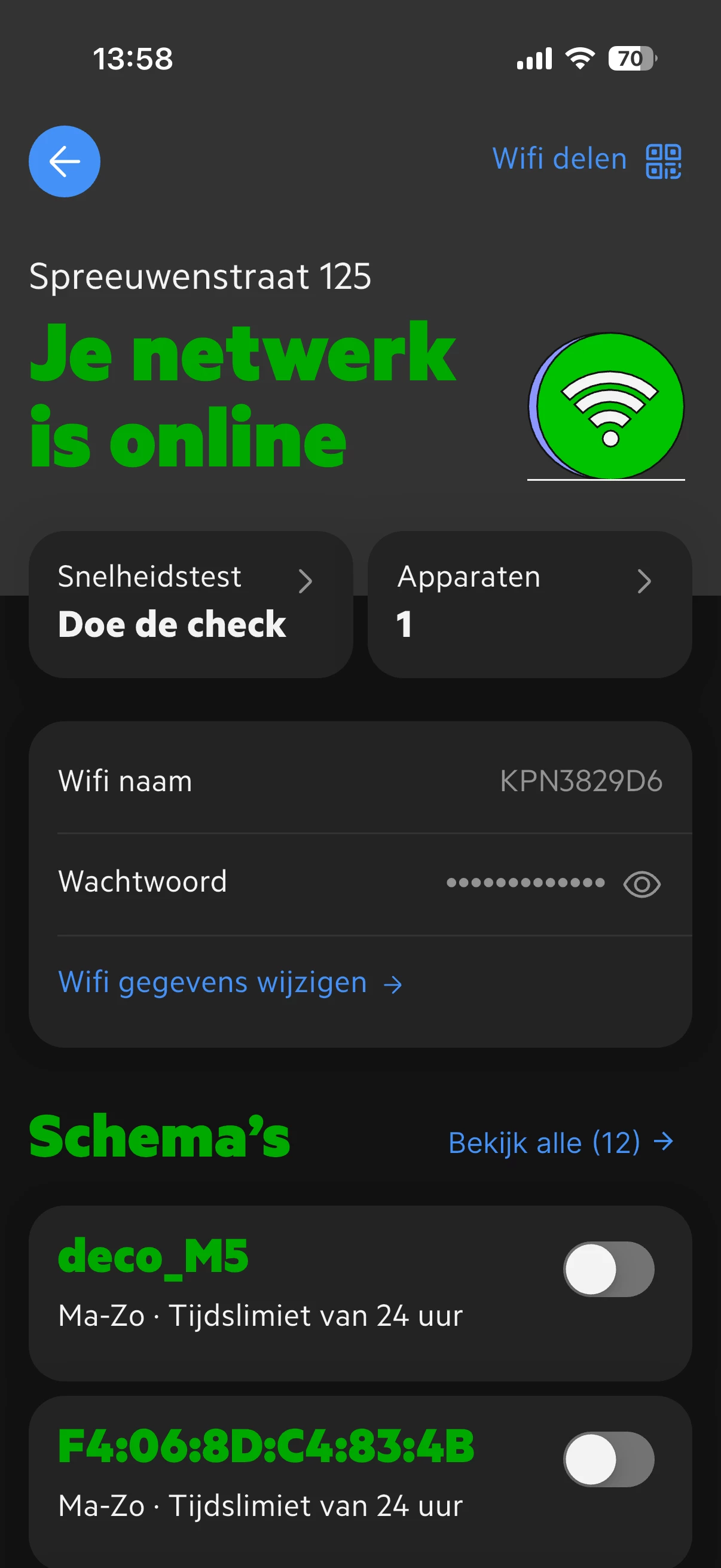The image size is (721, 1568).
Task: Toggle the F4:06:8D:C4:83:4B schedule switch
Action: [608, 1459]
